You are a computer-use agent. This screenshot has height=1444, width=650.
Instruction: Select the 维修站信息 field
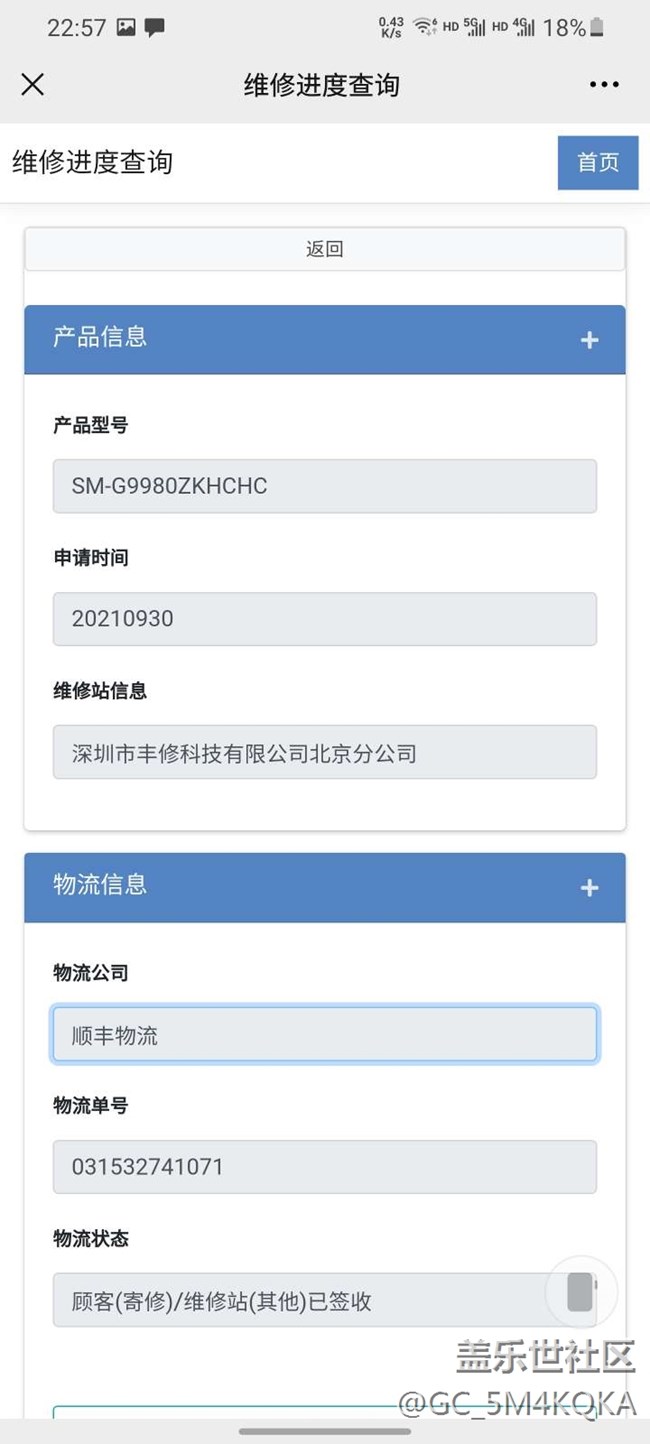tap(325, 753)
